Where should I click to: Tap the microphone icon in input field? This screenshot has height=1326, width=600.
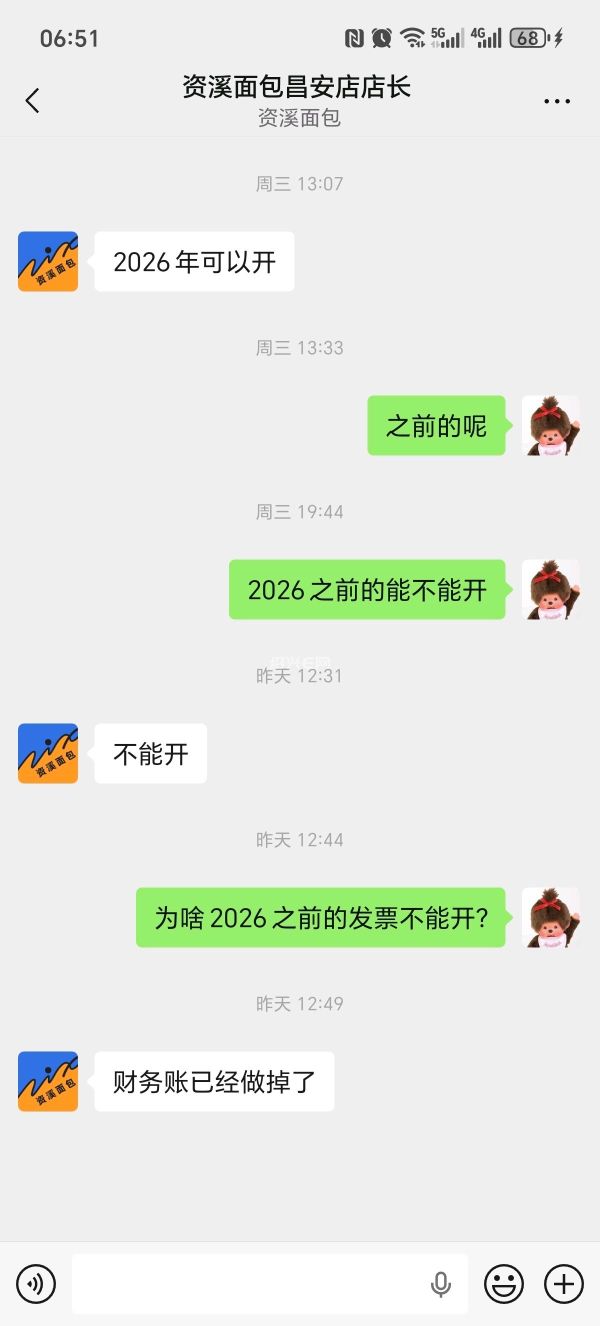[440, 1284]
